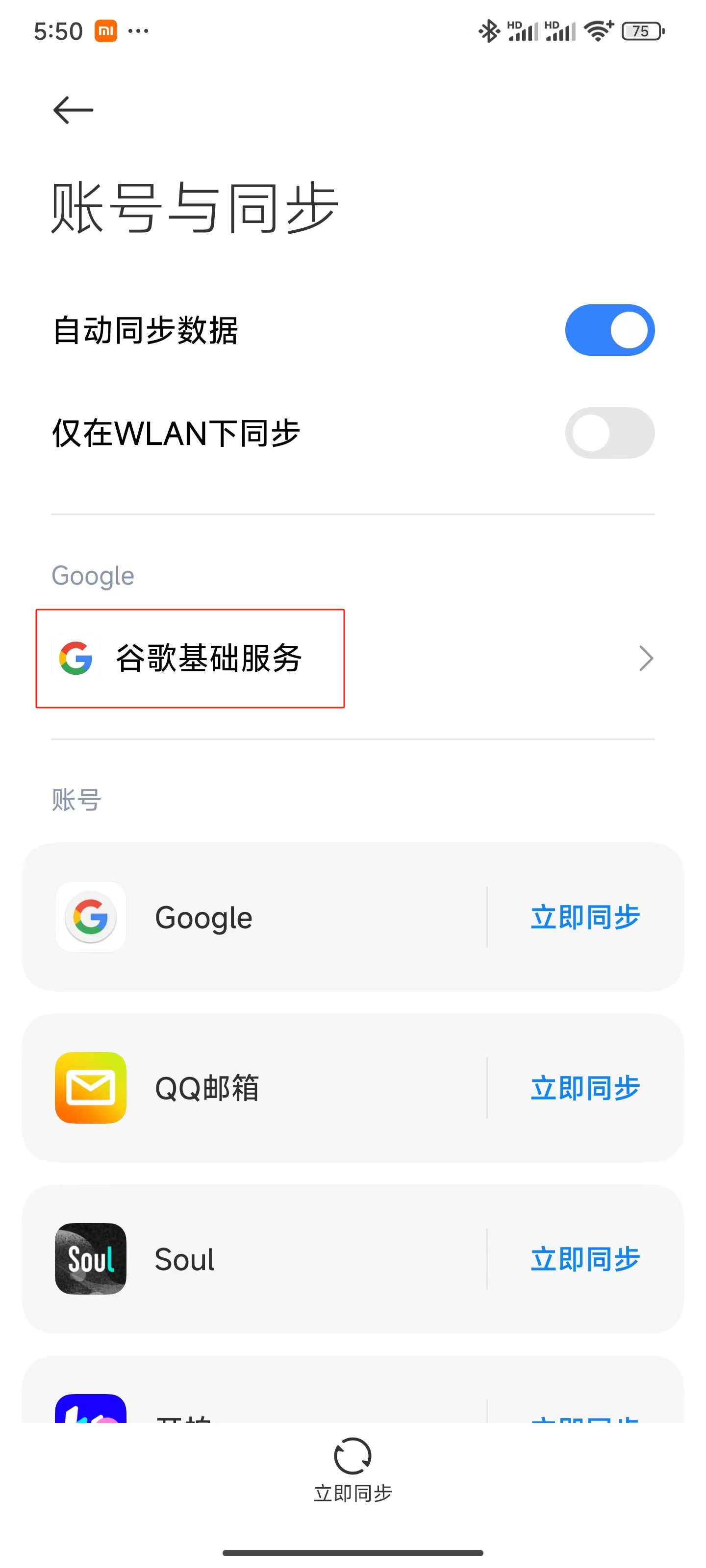This screenshot has height=1568, width=706.
Task: Turn off 自动同步数据 switch
Action: tap(609, 330)
